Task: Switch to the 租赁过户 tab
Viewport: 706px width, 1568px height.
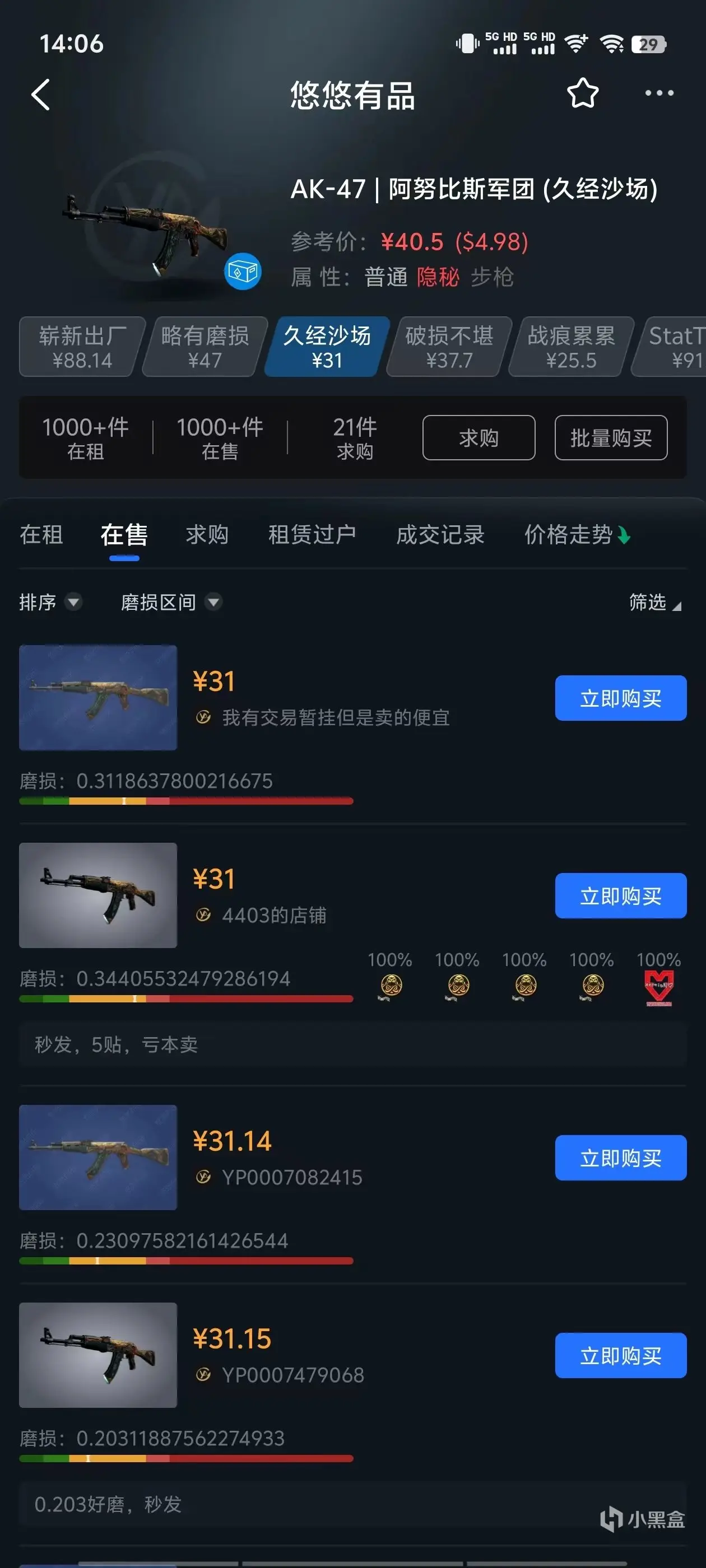Action: pos(312,534)
